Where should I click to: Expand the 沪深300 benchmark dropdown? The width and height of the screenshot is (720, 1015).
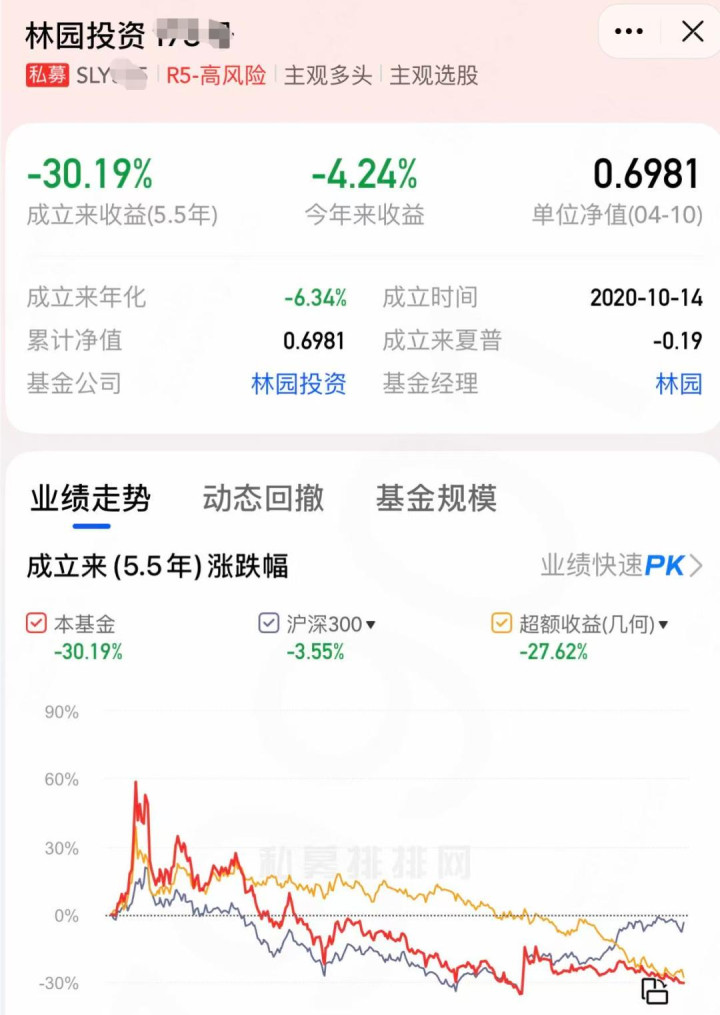[371, 625]
